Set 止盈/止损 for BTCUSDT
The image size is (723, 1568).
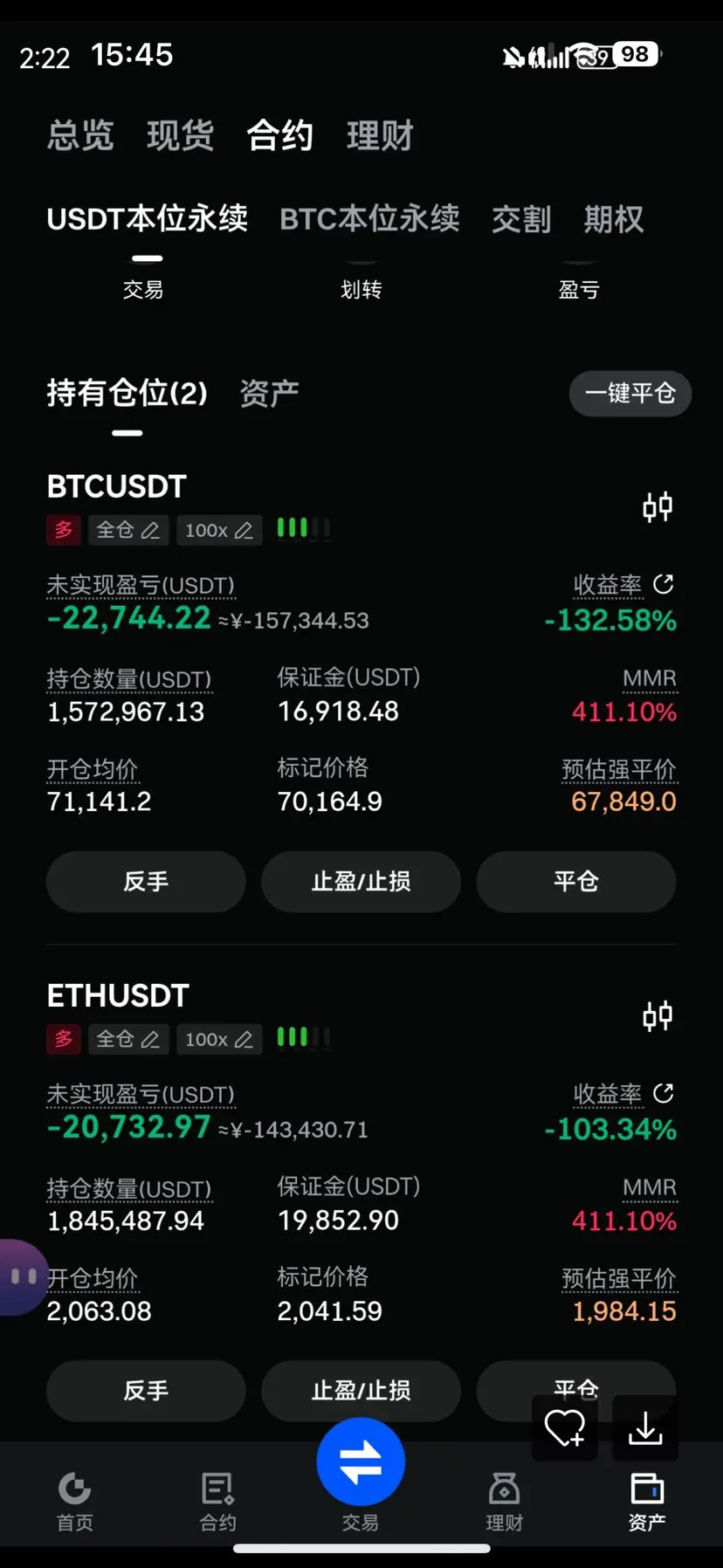[361, 882]
